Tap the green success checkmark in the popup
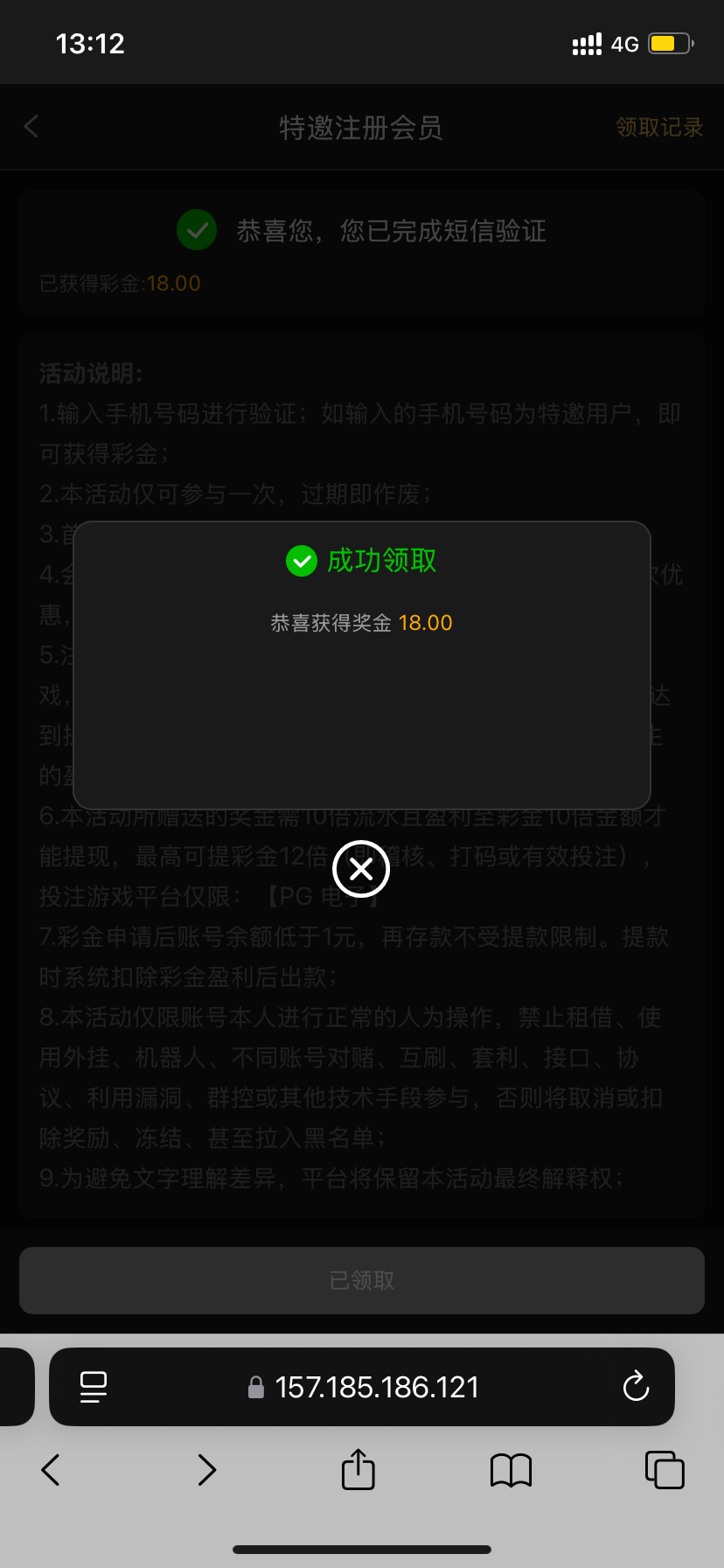Screen dimensions: 724x1568 click(x=302, y=561)
